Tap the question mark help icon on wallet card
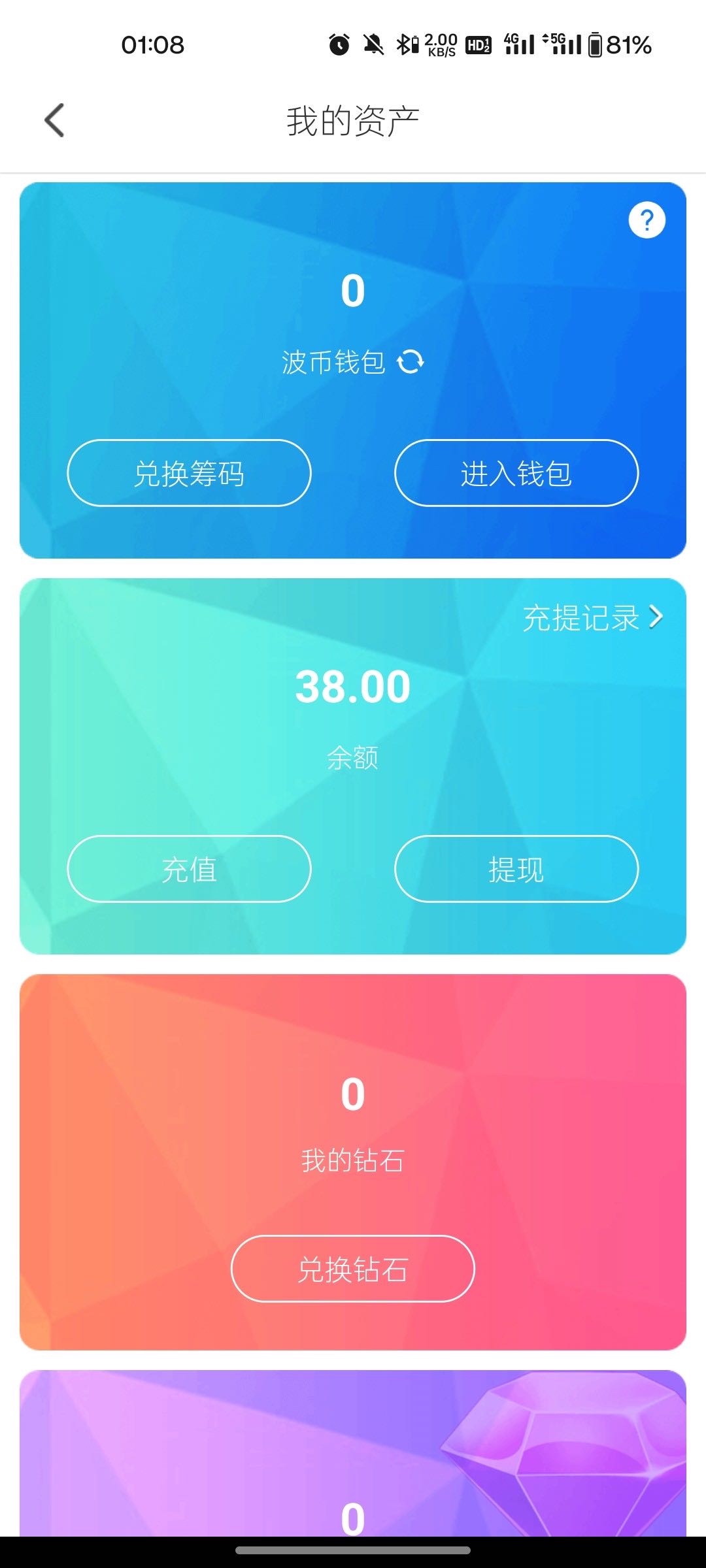The height and width of the screenshot is (1568, 706). pyautogui.click(x=647, y=220)
